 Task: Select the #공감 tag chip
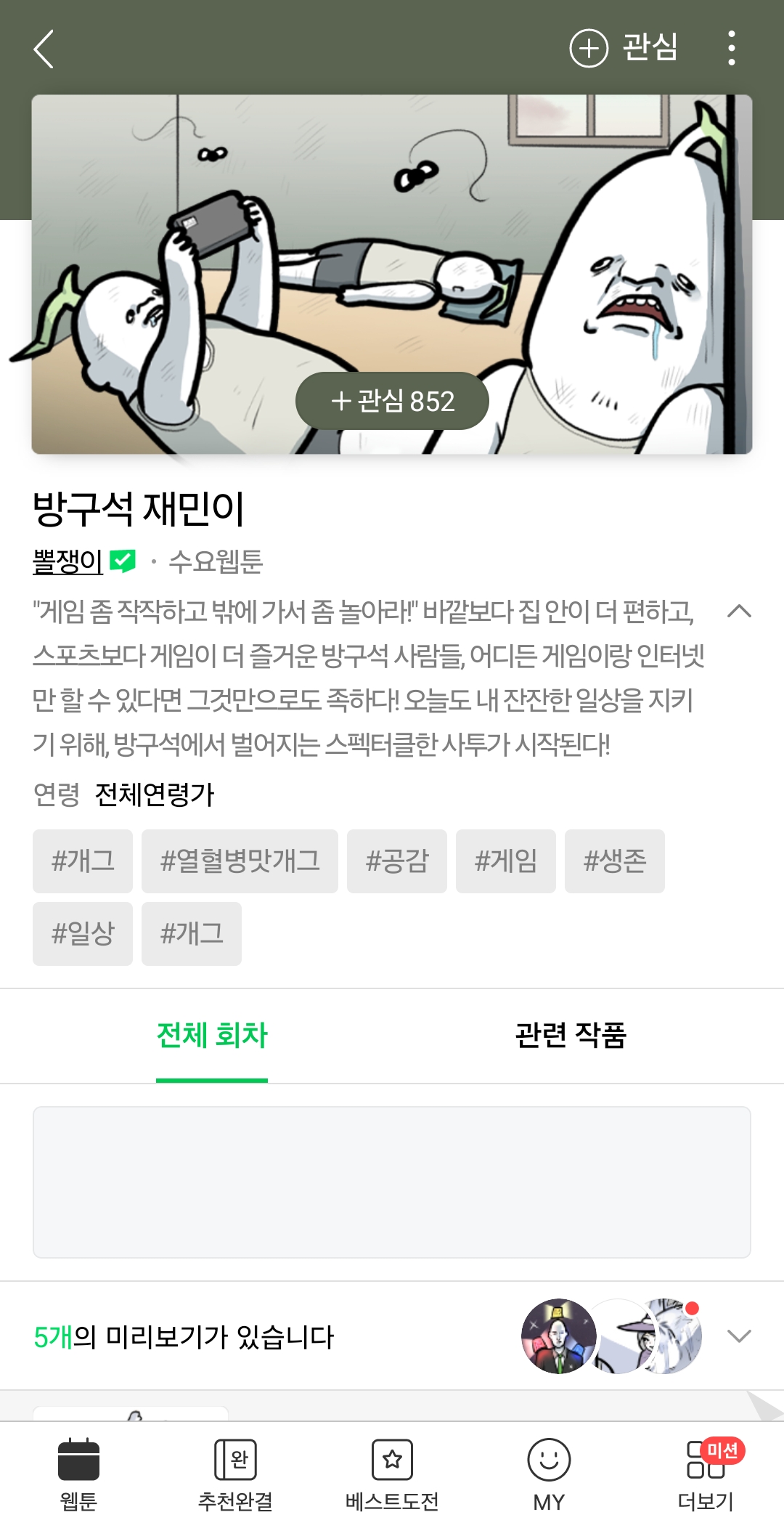(x=396, y=861)
